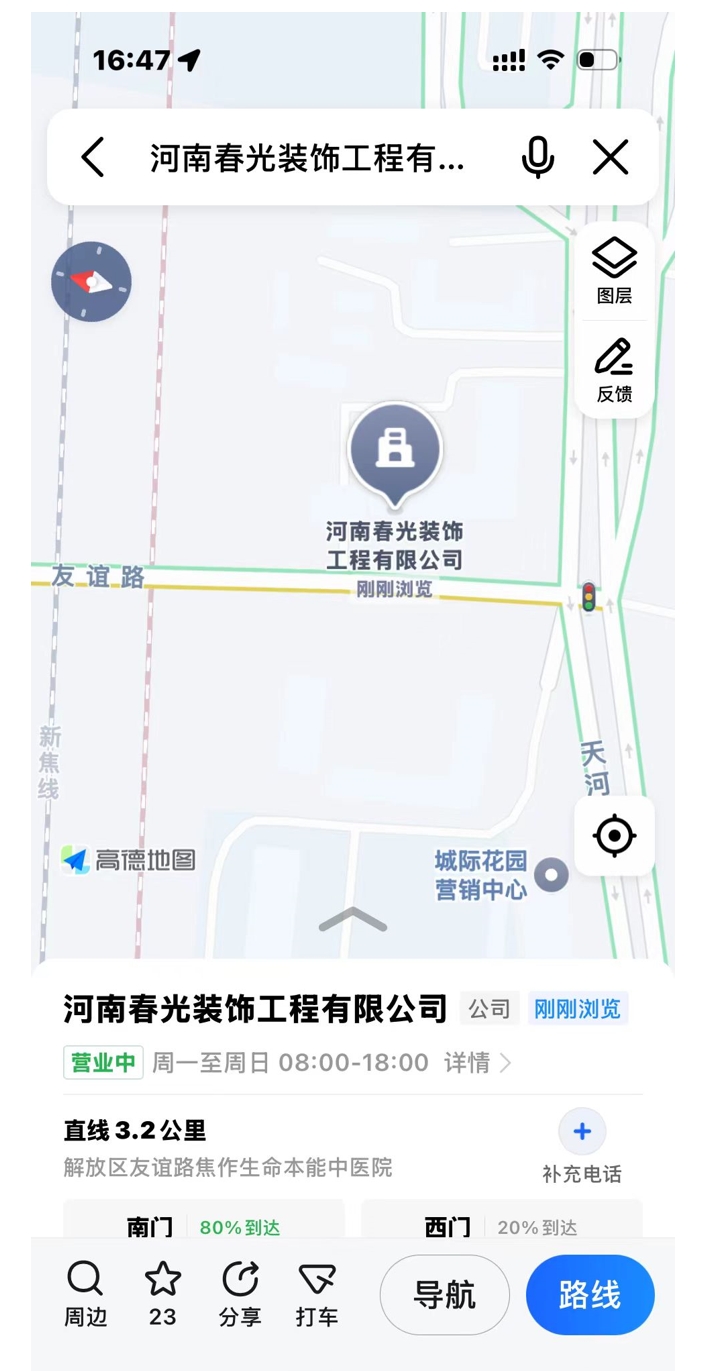Viewport: 709px width, 1371px height.
Task: Select the 南门 entrance card
Action: point(204,1224)
